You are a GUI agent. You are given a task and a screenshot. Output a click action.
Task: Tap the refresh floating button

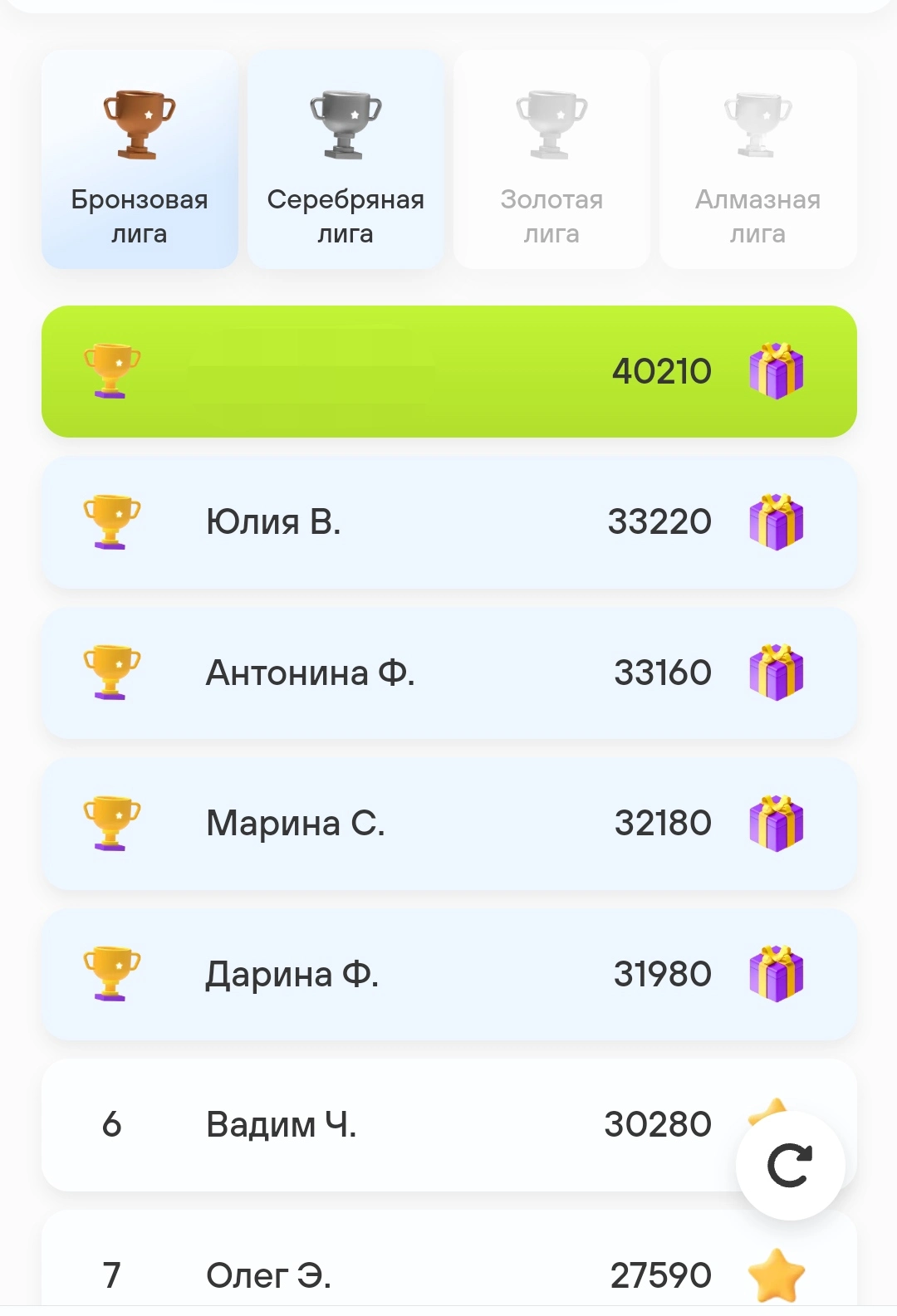tap(790, 1166)
